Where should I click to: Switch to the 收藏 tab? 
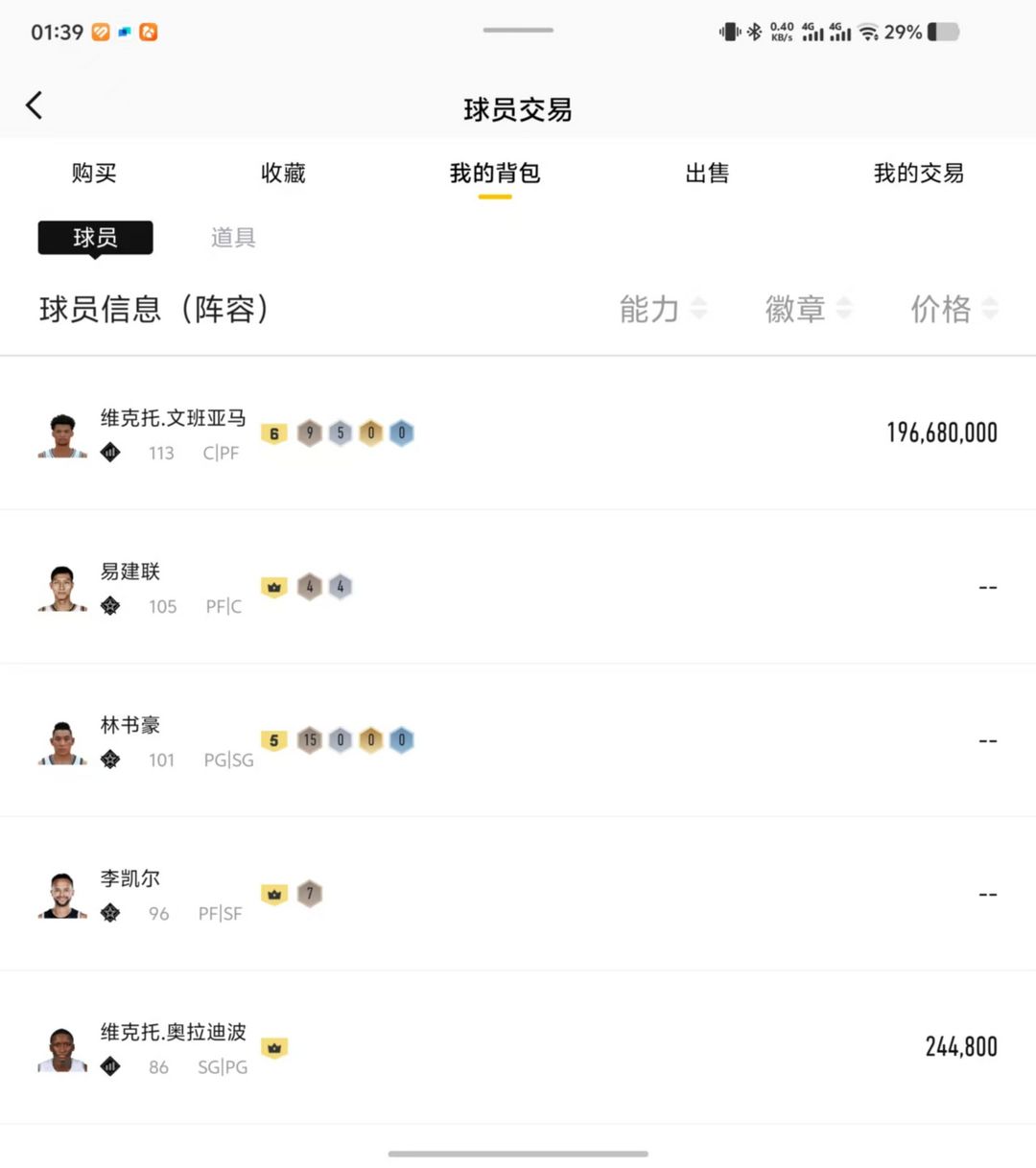pyautogui.click(x=283, y=174)
